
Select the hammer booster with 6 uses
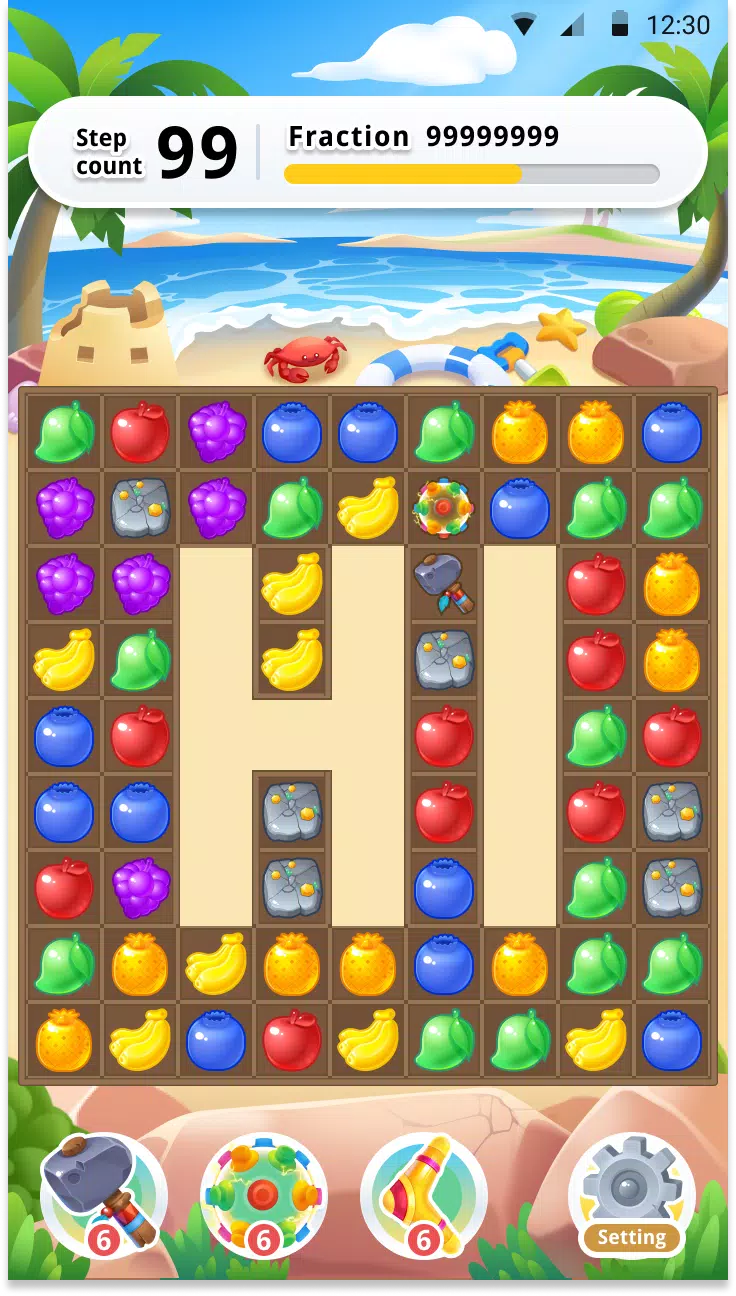click(x=102, y=1194)
